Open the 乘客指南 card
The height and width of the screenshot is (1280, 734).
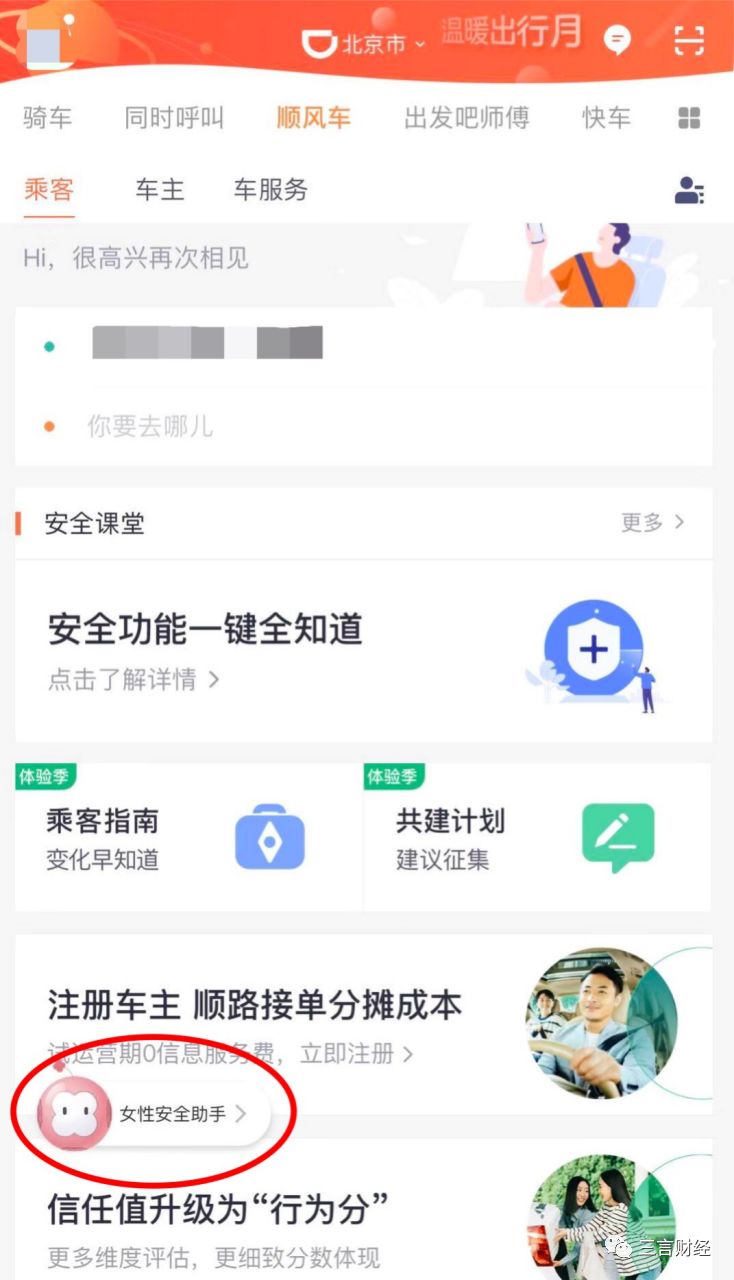coord(189,837)
